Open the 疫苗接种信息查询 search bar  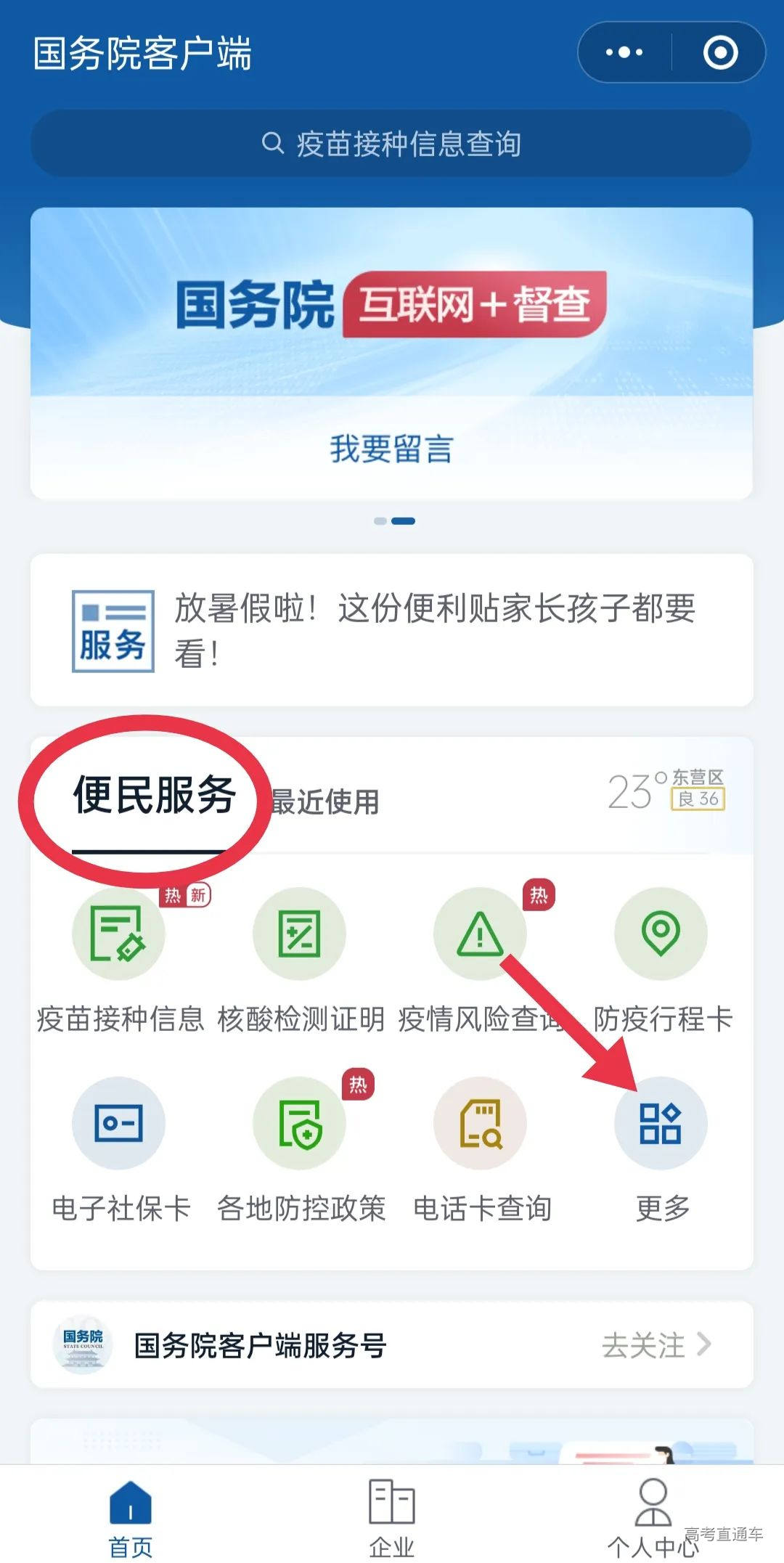pos(391,144)
